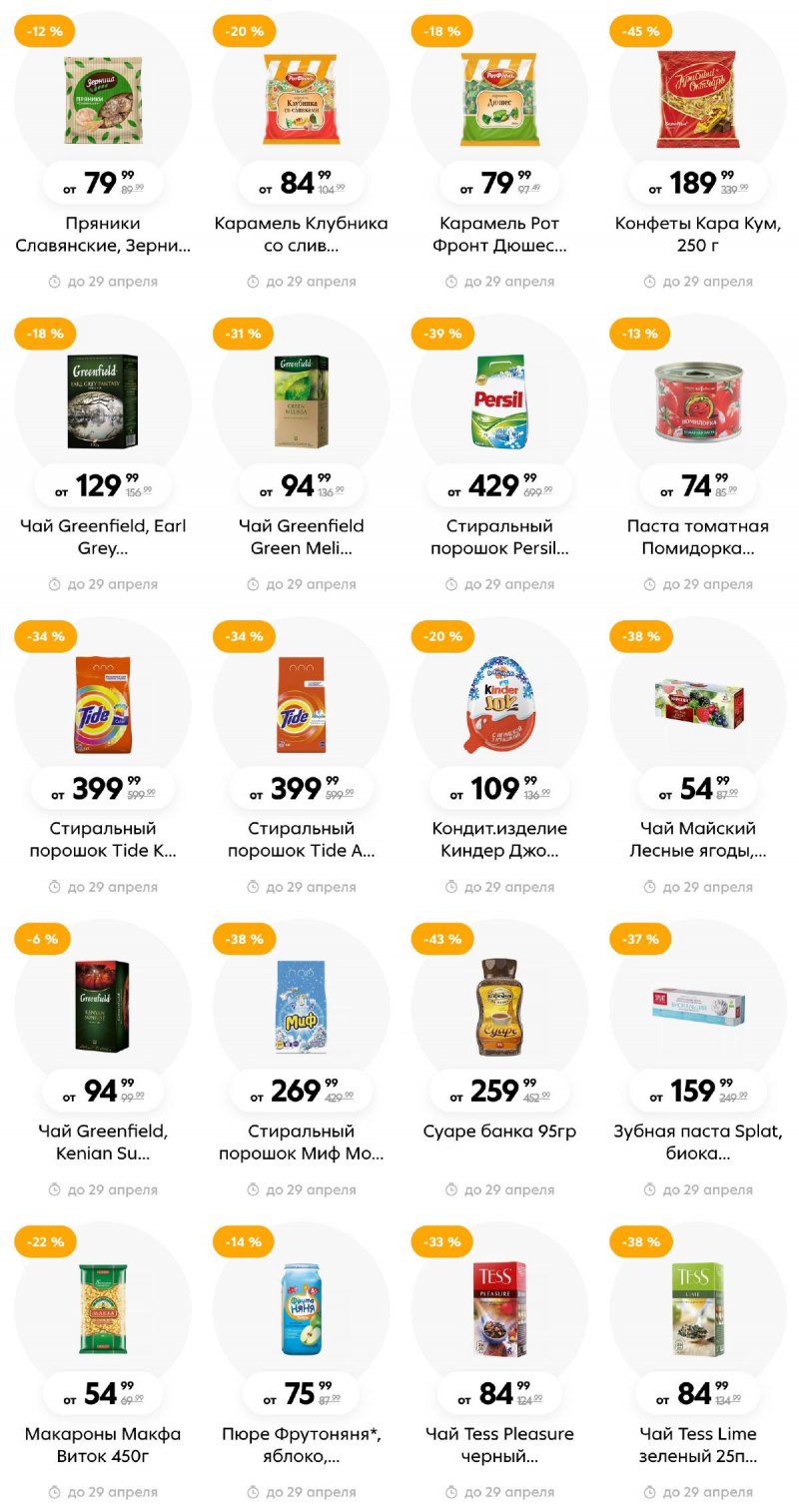Open Макароны Макфа Виток 450г
799x1512 pixels.
pos(102,1309)
